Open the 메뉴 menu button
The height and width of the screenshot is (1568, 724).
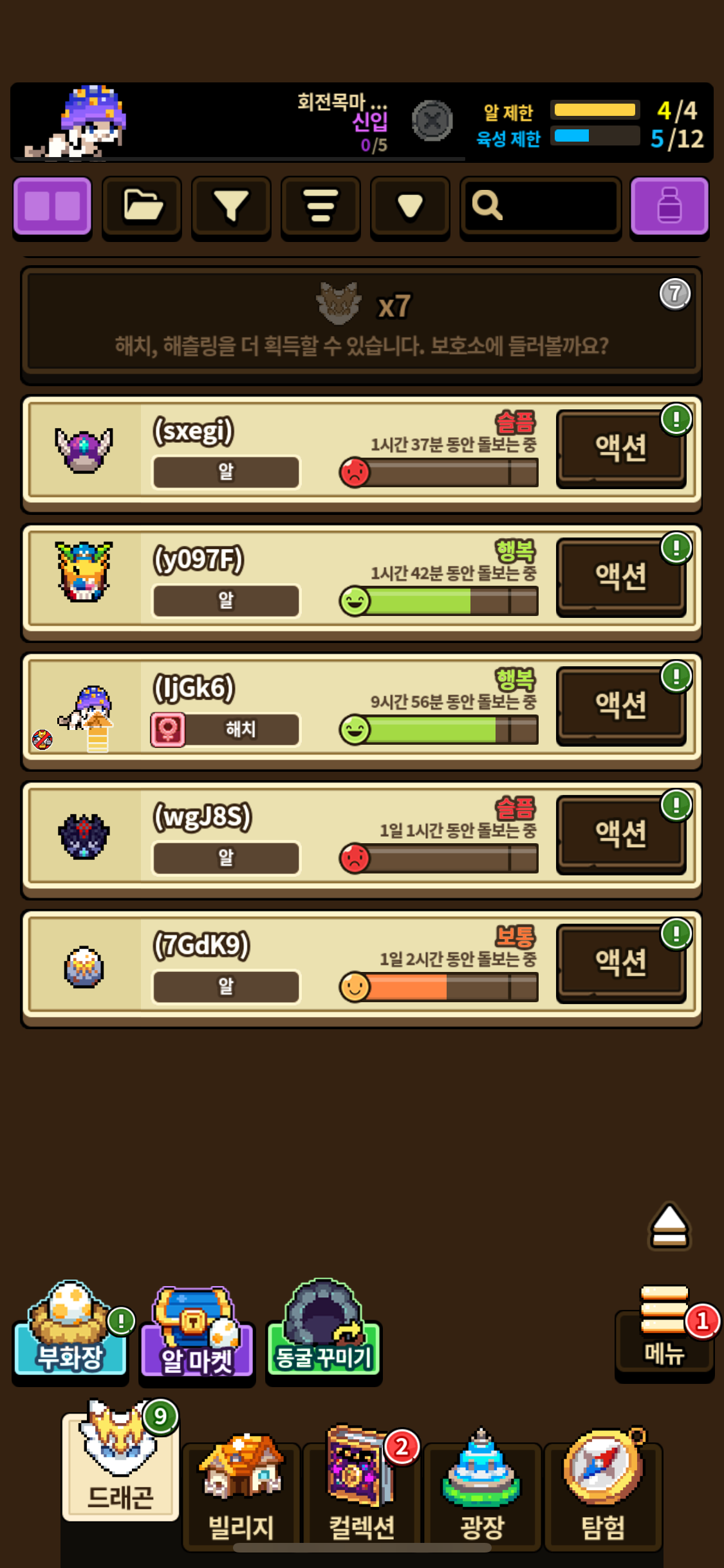pos(665,1339)
